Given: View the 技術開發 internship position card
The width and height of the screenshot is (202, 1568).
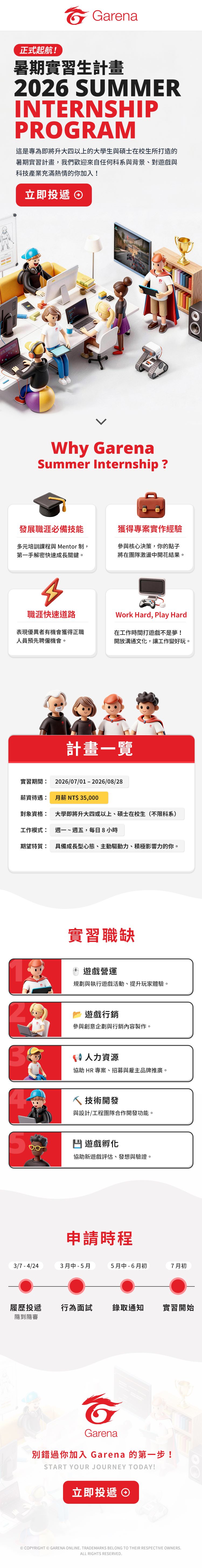Looking at the screenshot, I should click(x=101, y=1106).
